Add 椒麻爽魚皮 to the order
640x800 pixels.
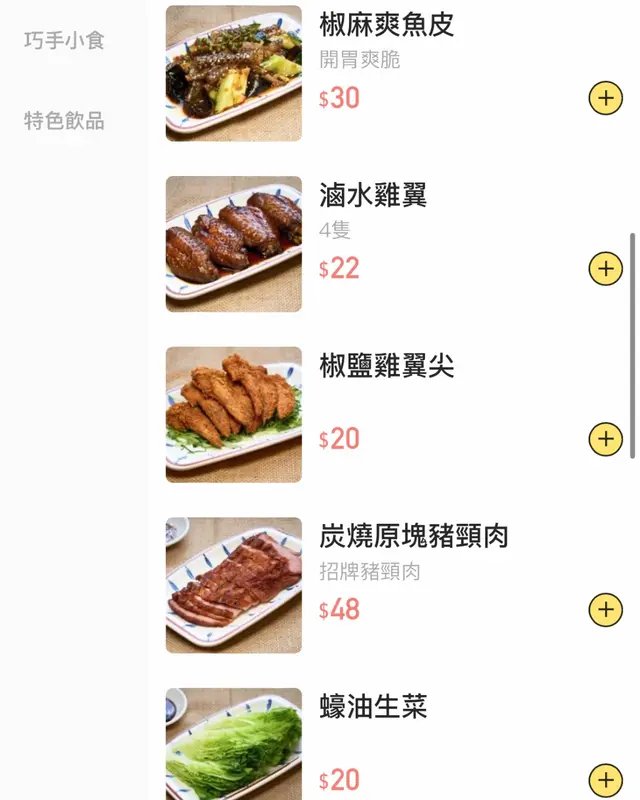pyautogui.click(x=605, y=98)
